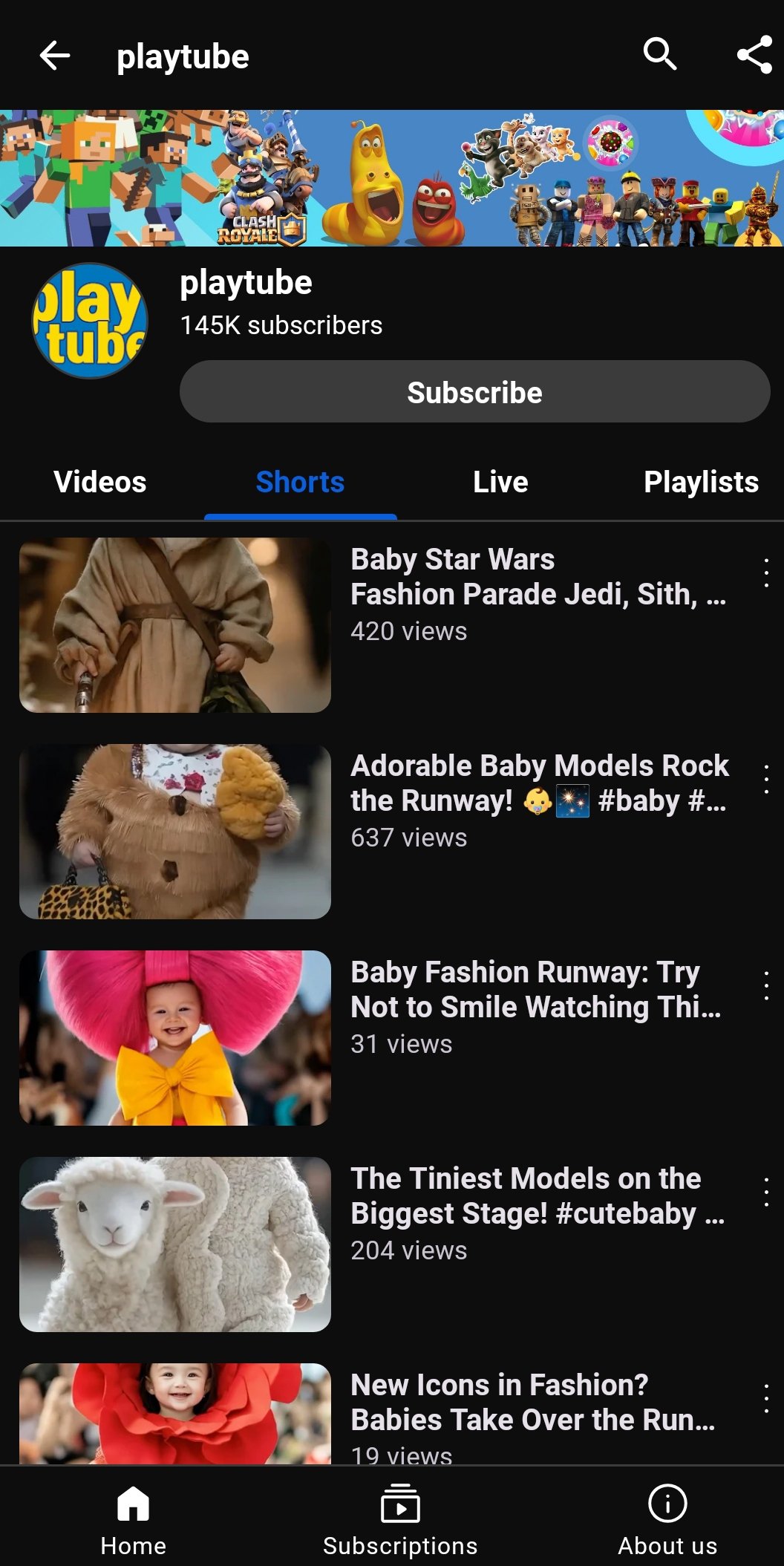Open options for New Icons in Fashion
784x1566 pixels.
[766, 1399]
